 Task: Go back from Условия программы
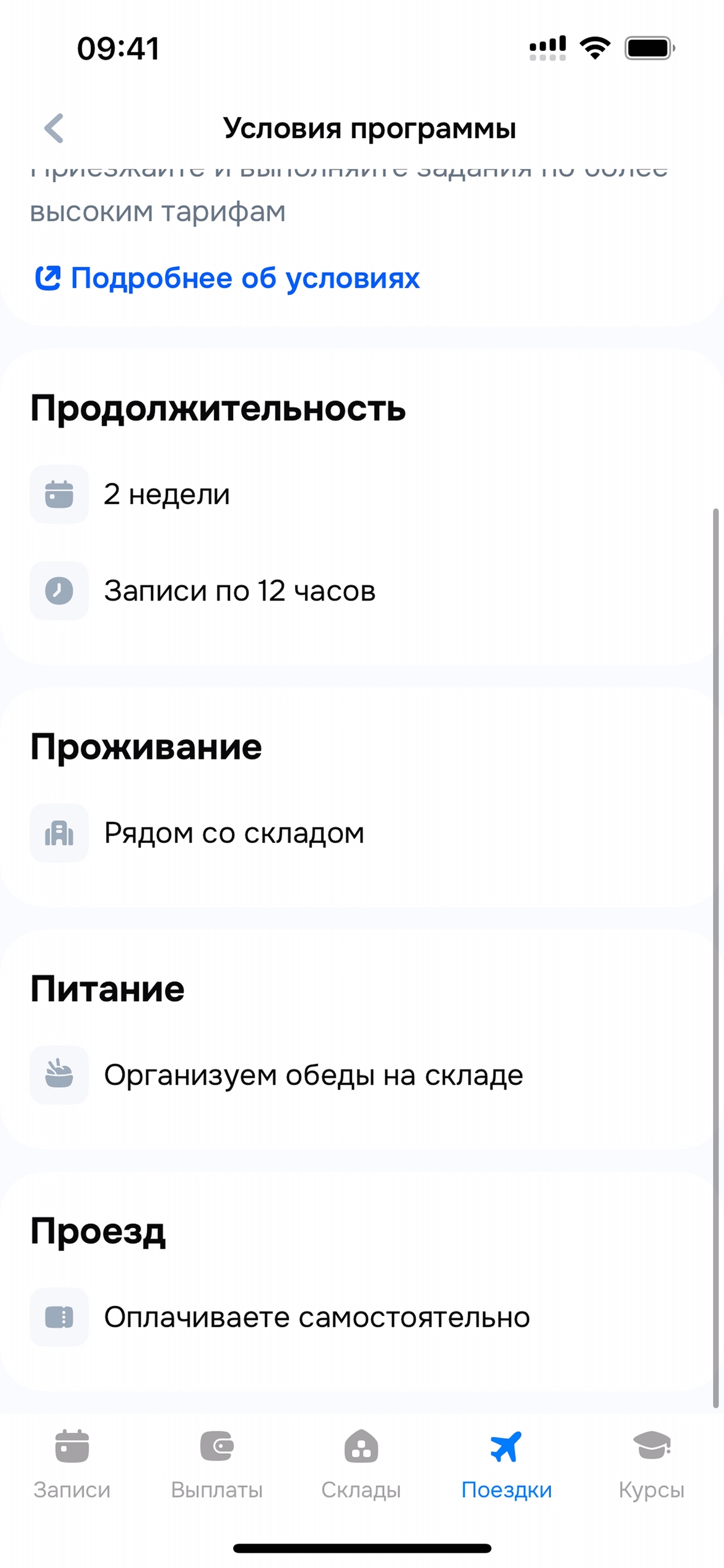coord(54,128)
